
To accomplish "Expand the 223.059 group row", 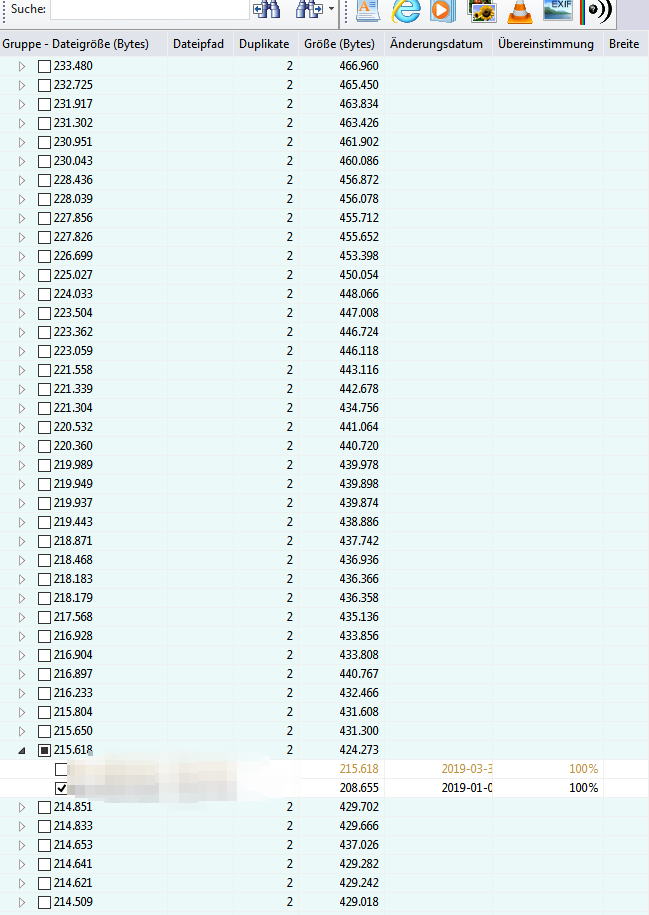I will (23, 351).
